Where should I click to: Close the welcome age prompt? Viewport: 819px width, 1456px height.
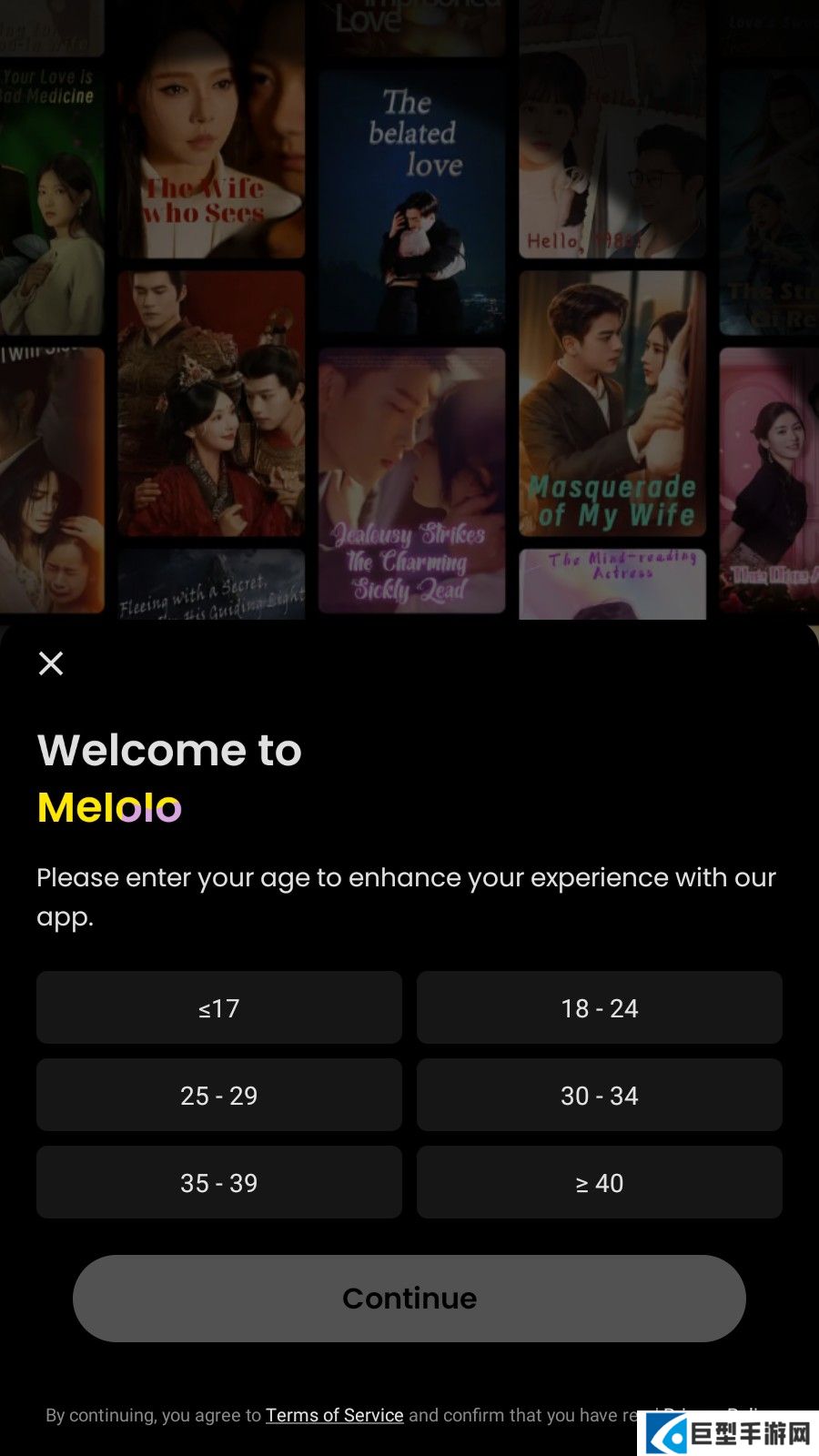tap(51, 663)
